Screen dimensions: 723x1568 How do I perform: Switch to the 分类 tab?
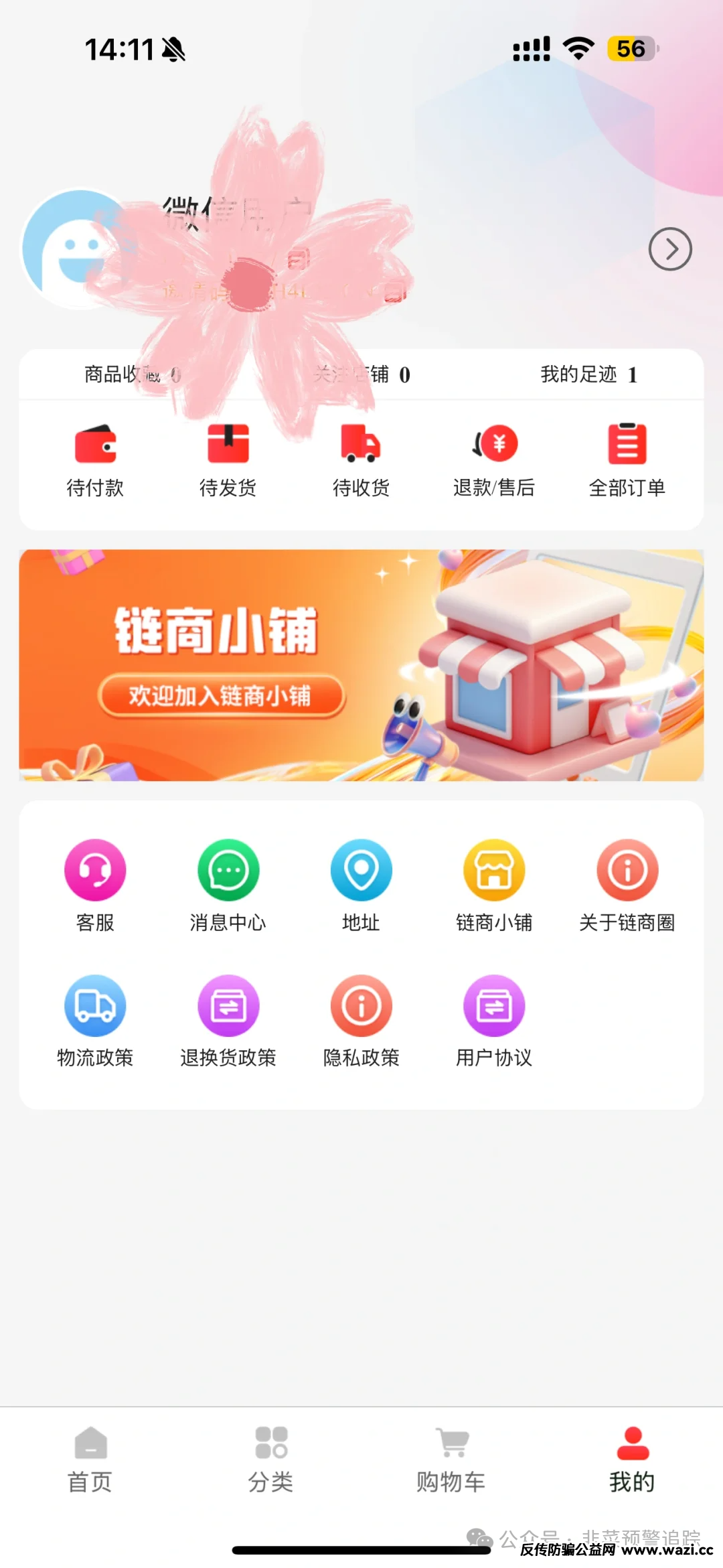[x=271, y=1460]
